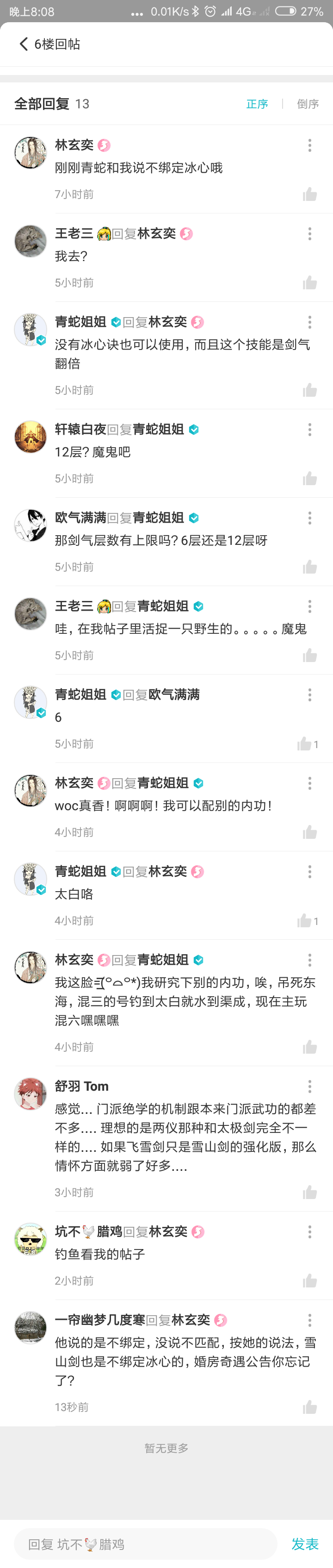The image size is (333, 1568).
Task: Open 一帘幽梦几度寒's profile avatar
Action: [31, 1328]
